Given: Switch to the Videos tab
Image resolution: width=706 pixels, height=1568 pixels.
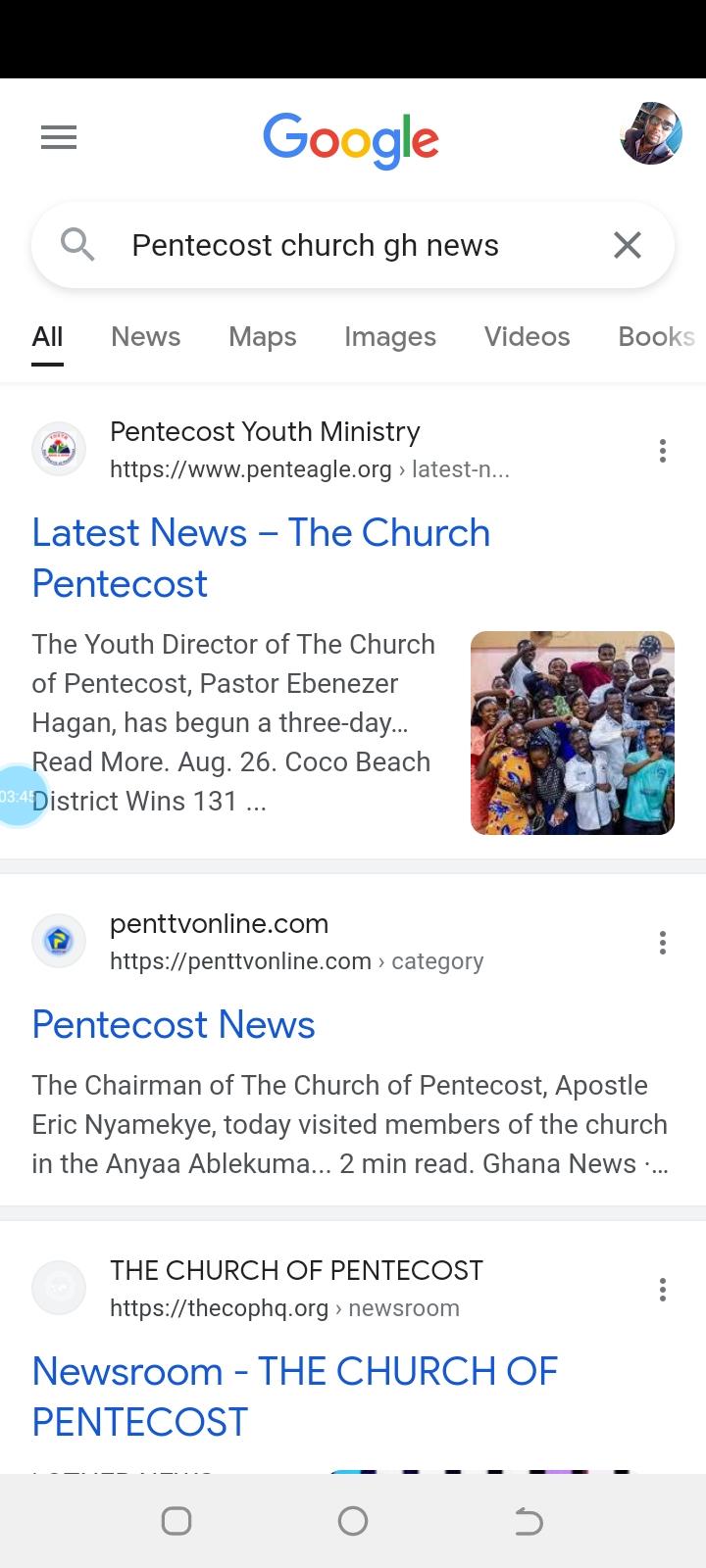Looking at the screenshot, I should (x=527, y=336).
